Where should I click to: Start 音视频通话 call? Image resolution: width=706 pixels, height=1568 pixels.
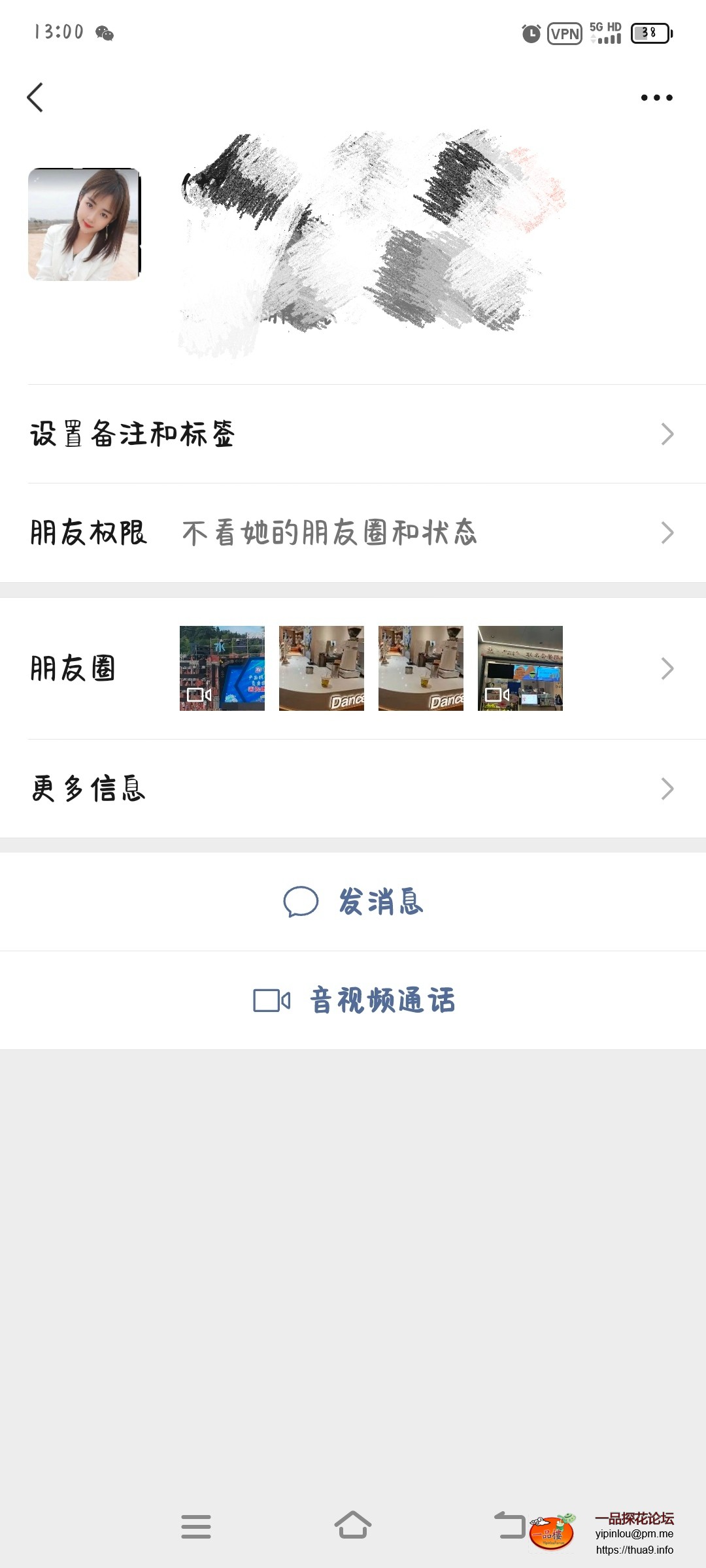pos(353,1000)
